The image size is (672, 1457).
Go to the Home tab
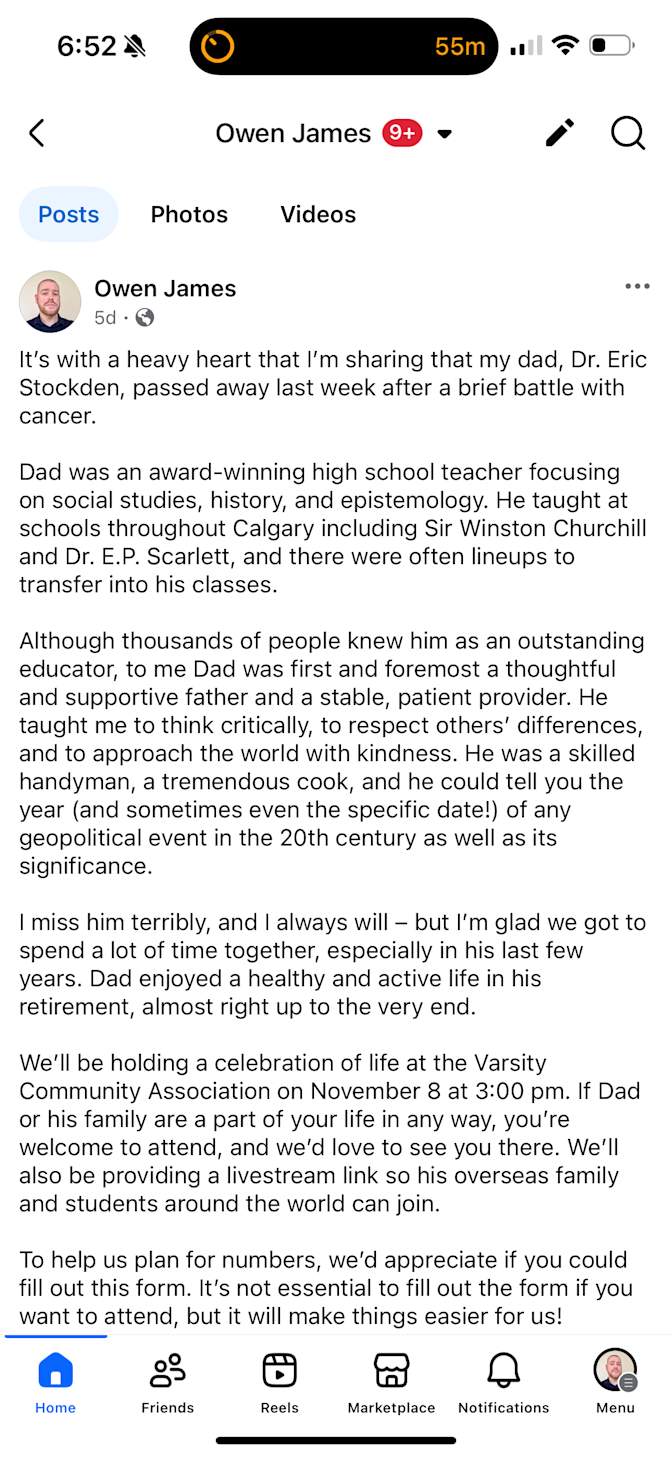click(55, 1382)
